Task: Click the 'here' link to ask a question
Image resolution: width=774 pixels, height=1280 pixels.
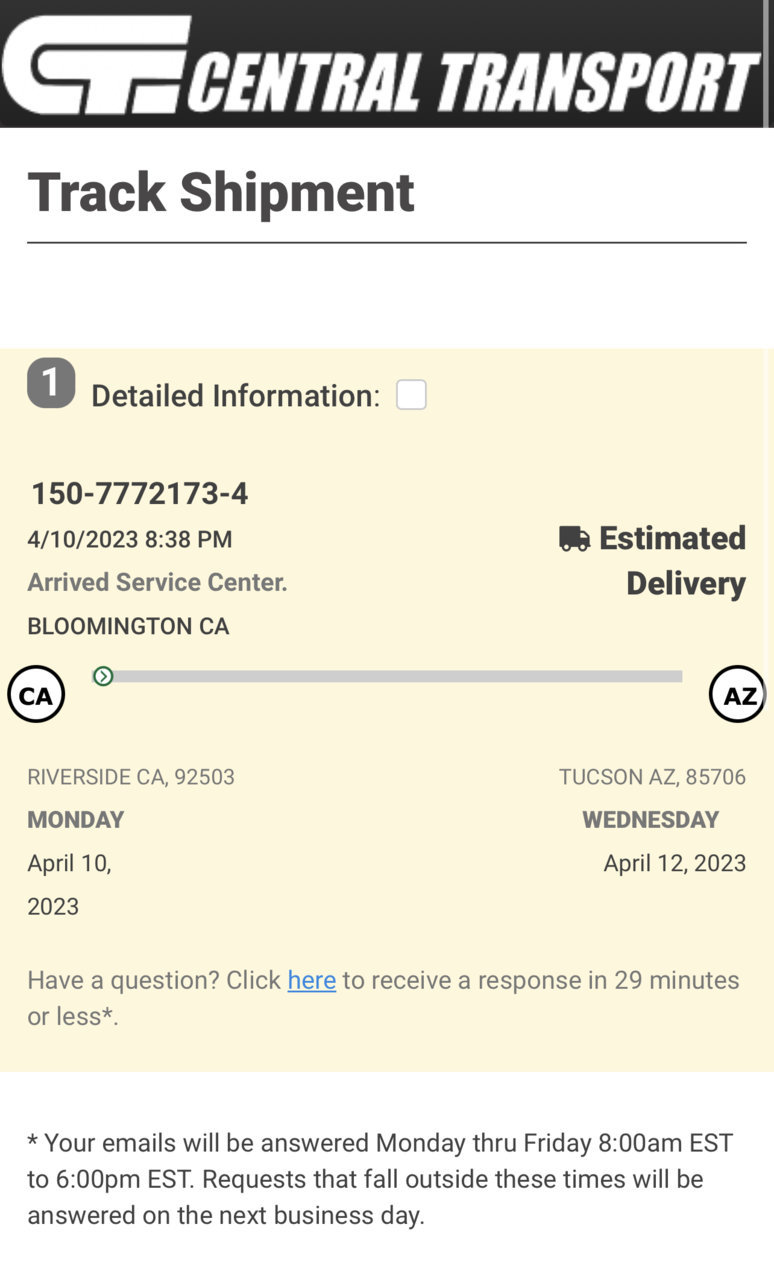Action: coord(311,980)
